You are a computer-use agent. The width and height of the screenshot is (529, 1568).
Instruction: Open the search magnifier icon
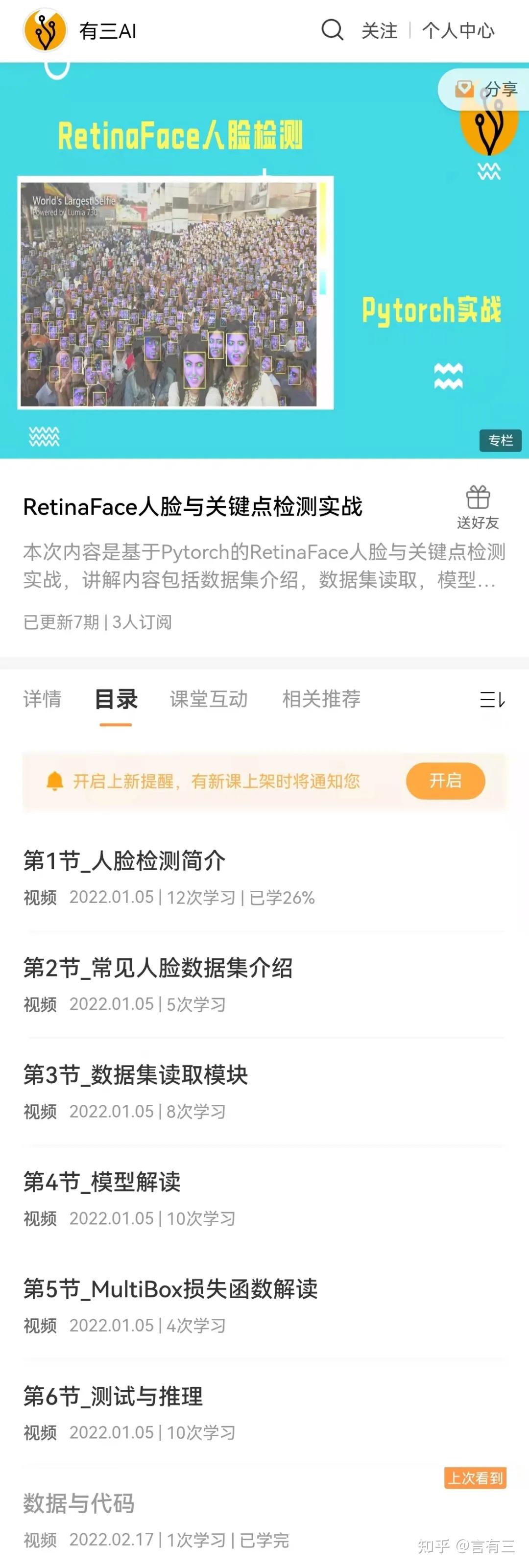[332, 30]
